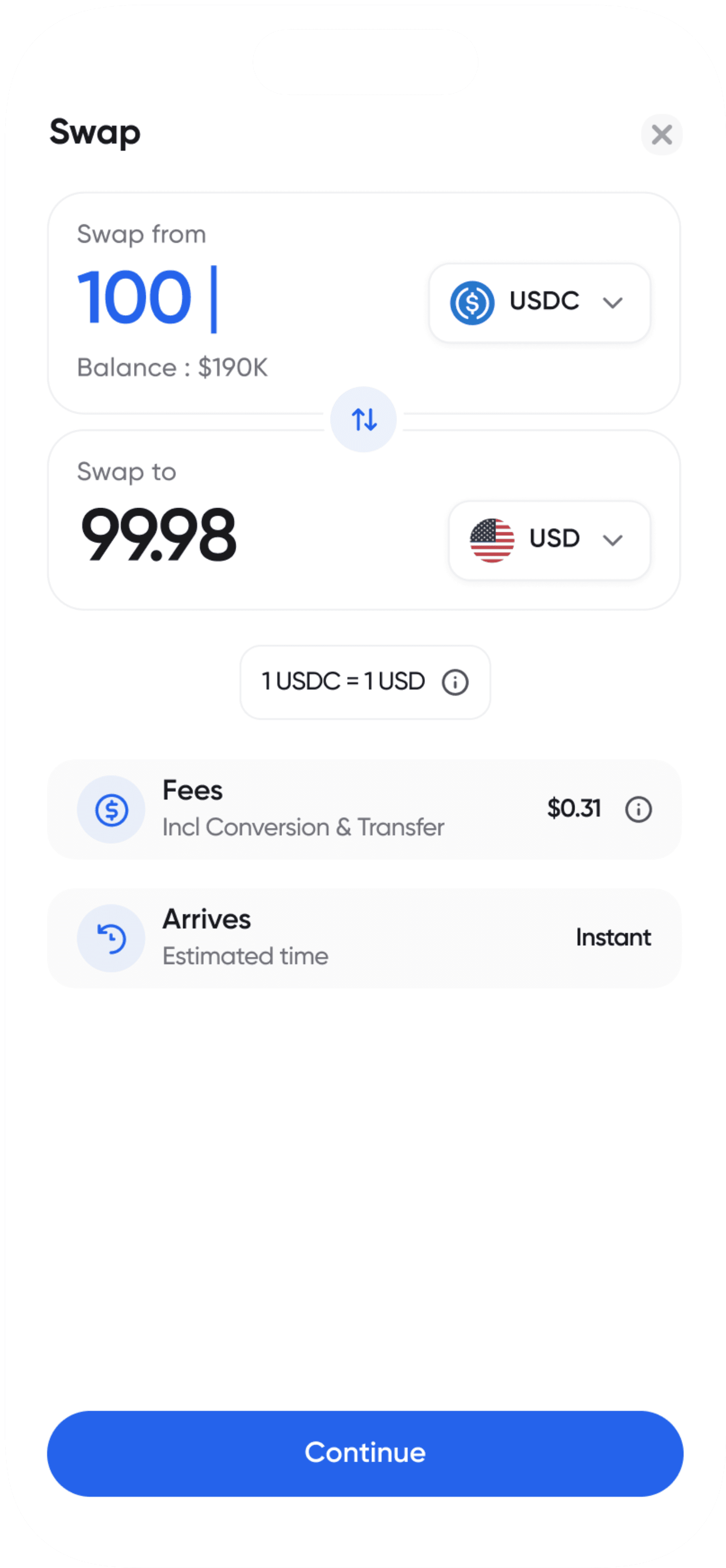
Task: Flip the swap direction arrows
Action: pyautogui.click(x=363, y=420)
